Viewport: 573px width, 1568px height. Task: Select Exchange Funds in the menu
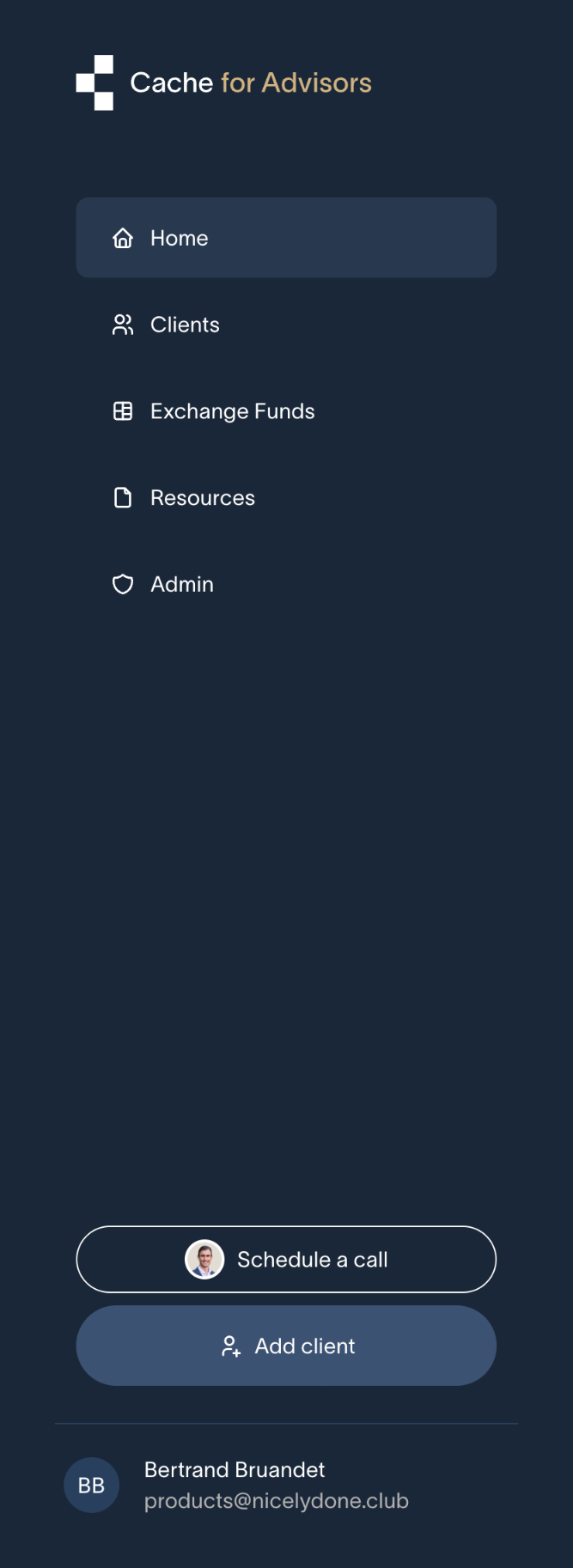(x=232, y=411)
